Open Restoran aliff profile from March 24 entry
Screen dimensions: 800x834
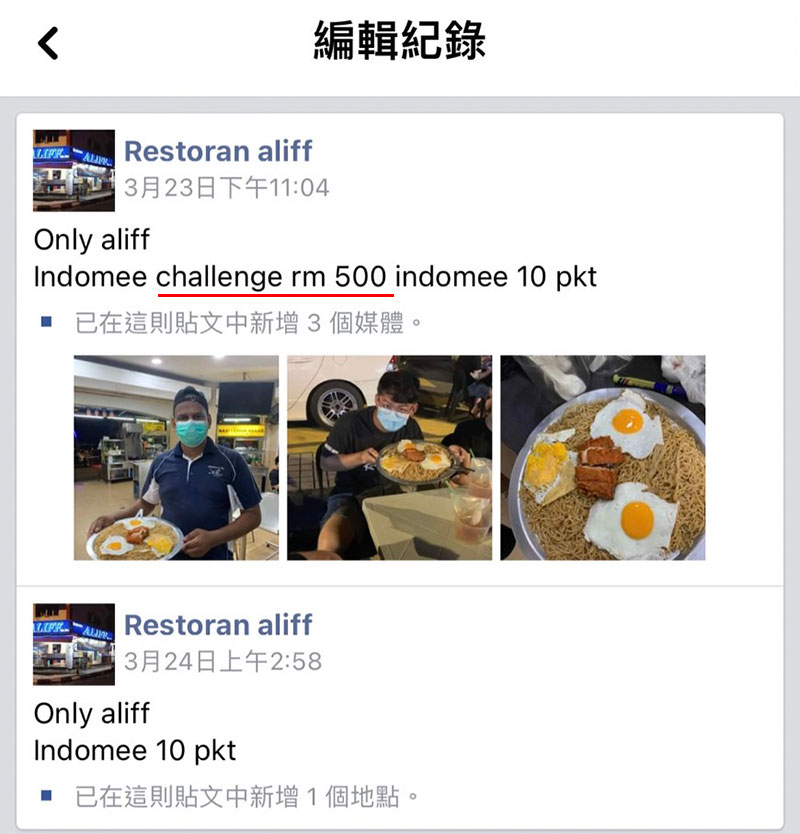point(218,625)
